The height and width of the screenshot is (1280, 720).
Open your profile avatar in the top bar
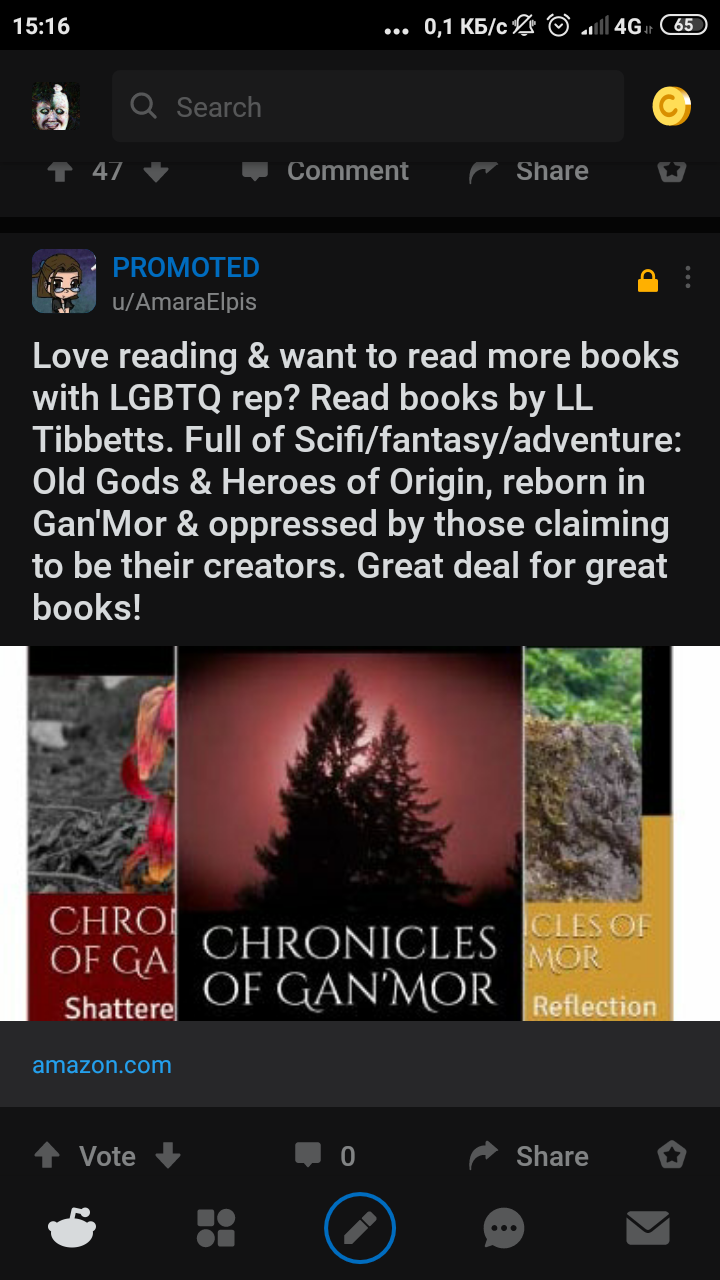pos(56,106)
